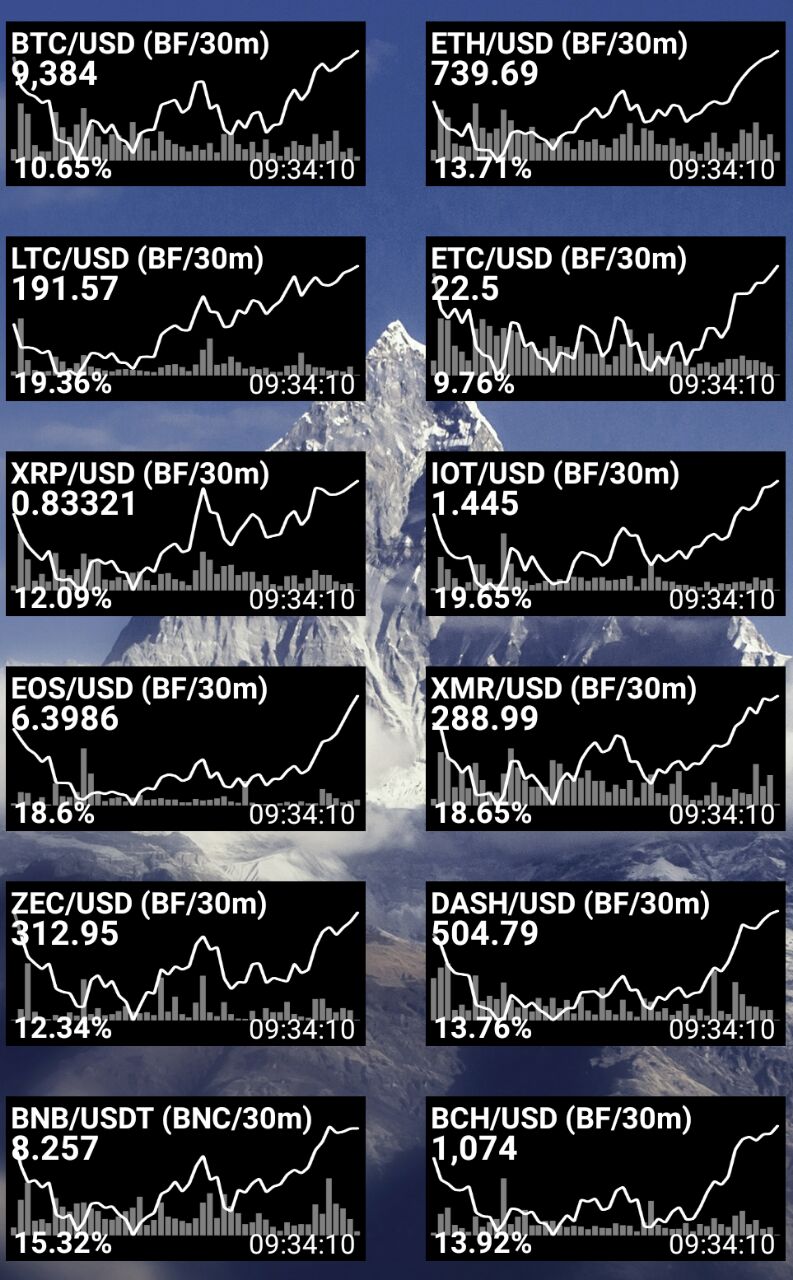Open the XRP/USD widget
The image size is (793, 1280).
[186, 534]
